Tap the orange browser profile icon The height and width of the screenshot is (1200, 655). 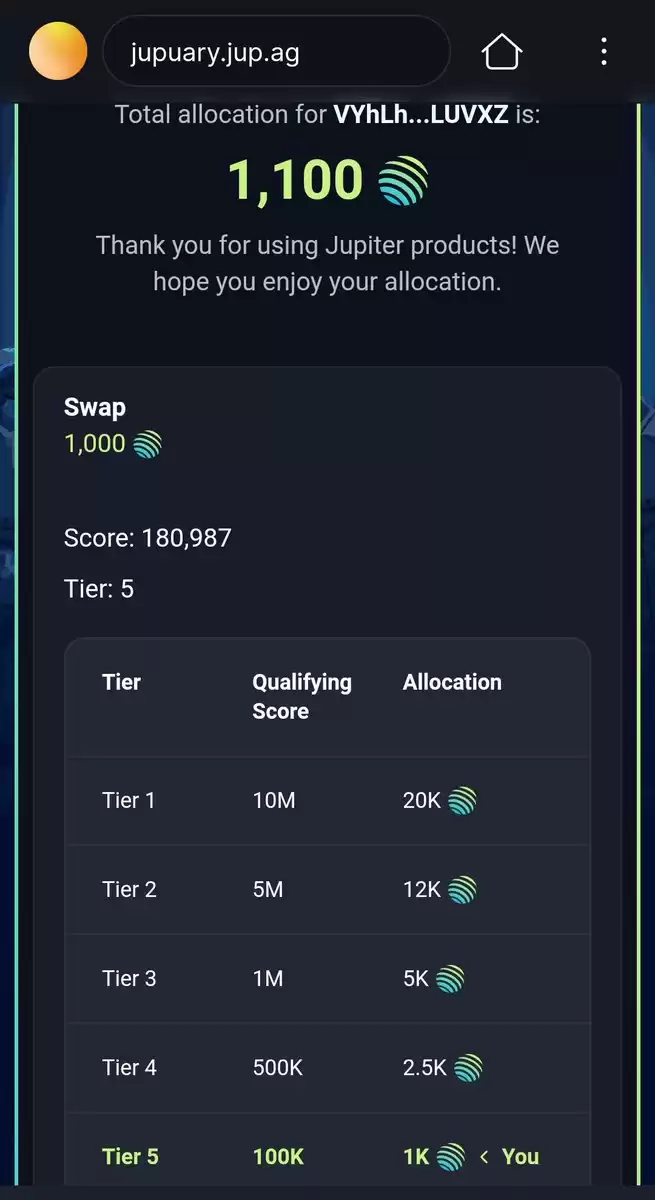[58, 51]
